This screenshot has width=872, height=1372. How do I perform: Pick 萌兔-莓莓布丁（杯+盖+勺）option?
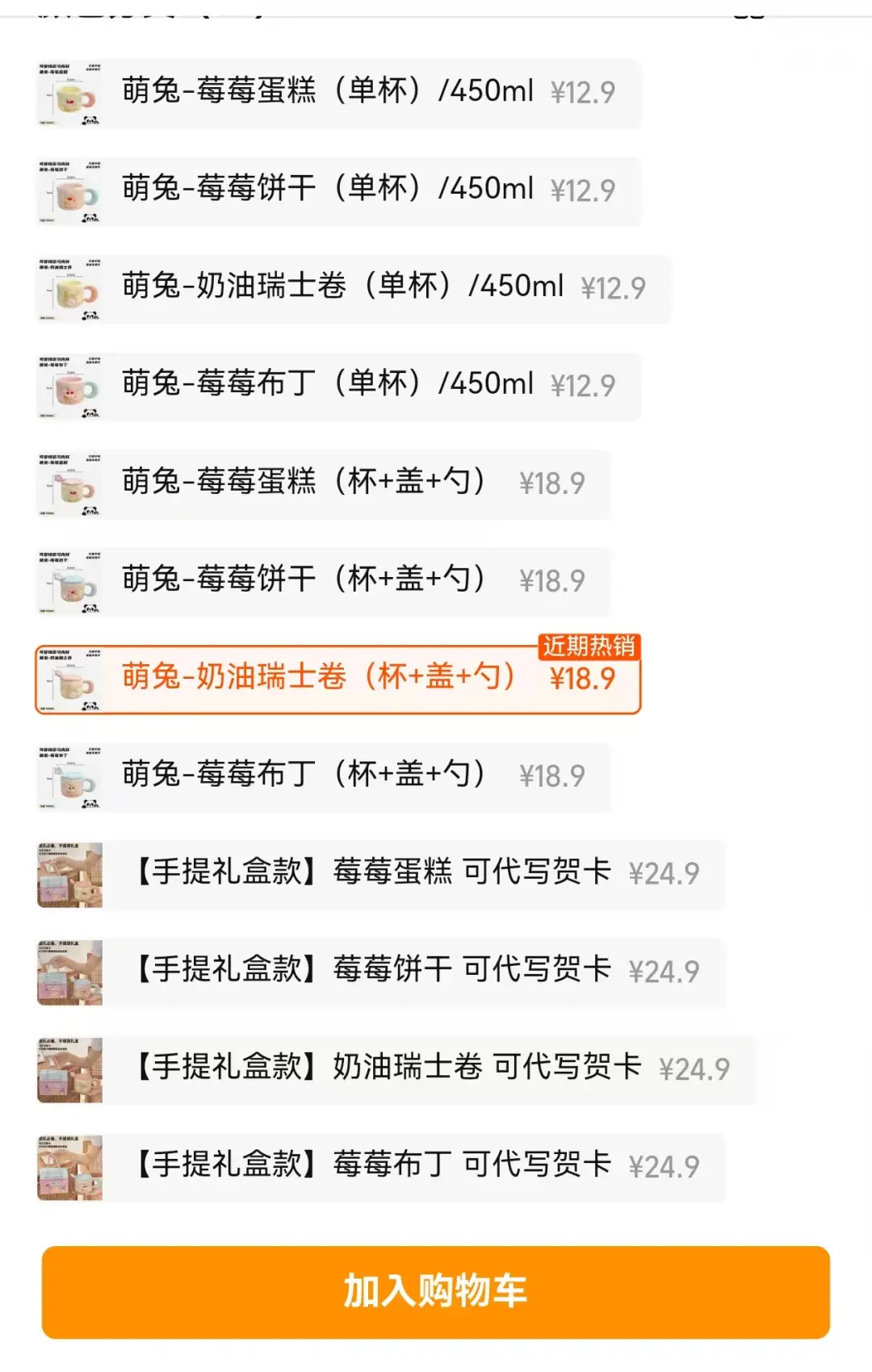(323, 776)
